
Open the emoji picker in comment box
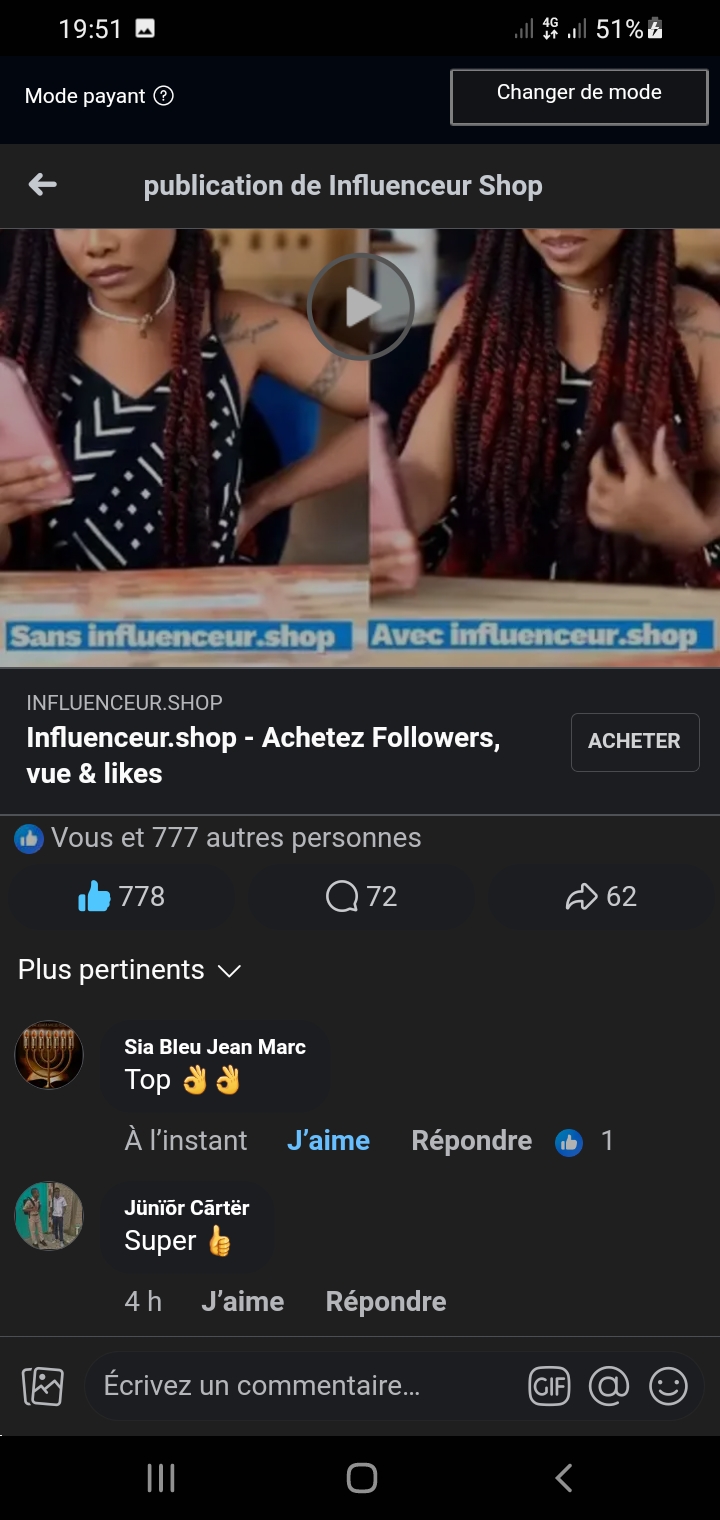click(x=668, y=1386)
